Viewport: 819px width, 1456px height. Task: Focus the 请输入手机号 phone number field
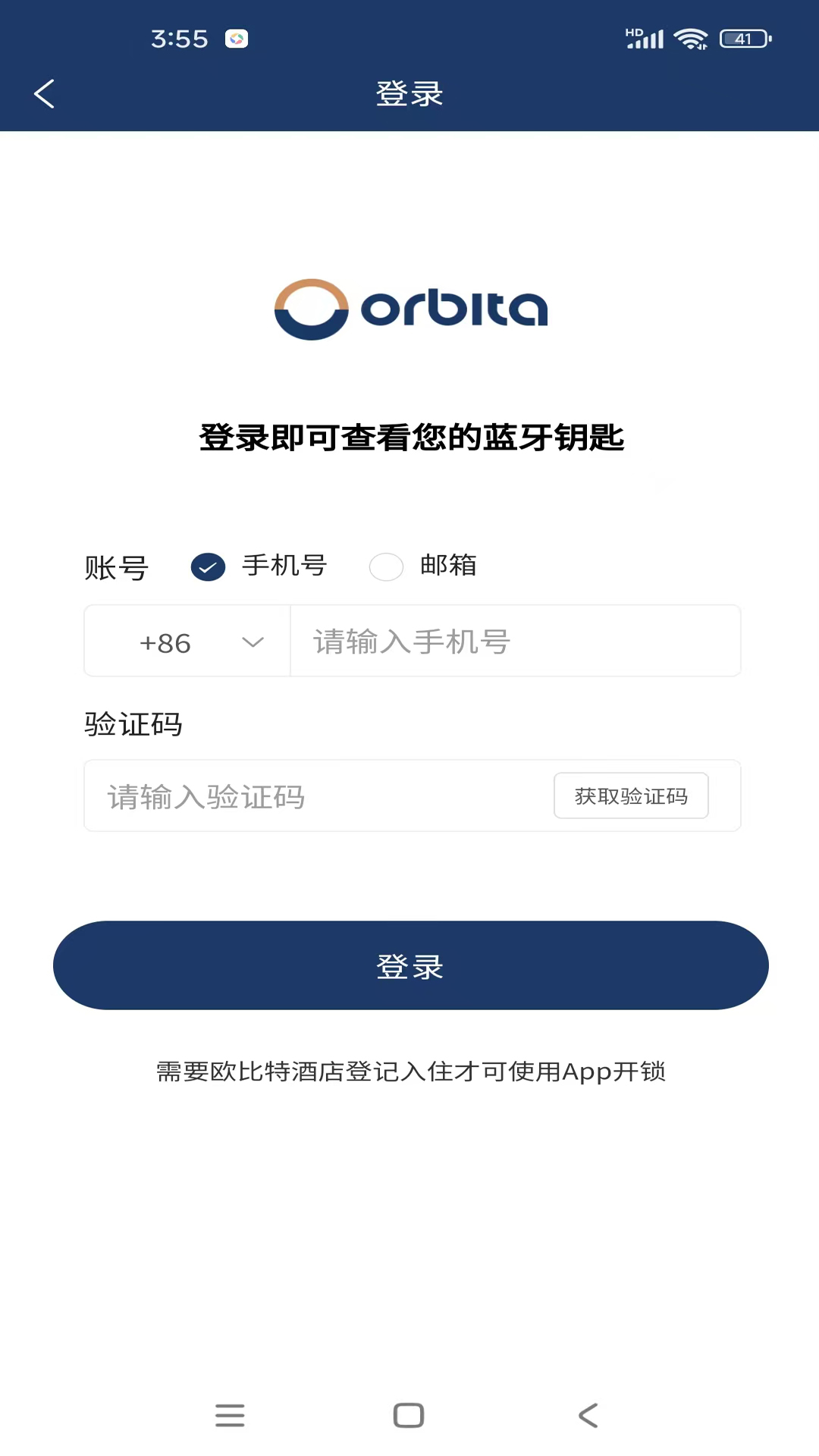pos(516,641)
